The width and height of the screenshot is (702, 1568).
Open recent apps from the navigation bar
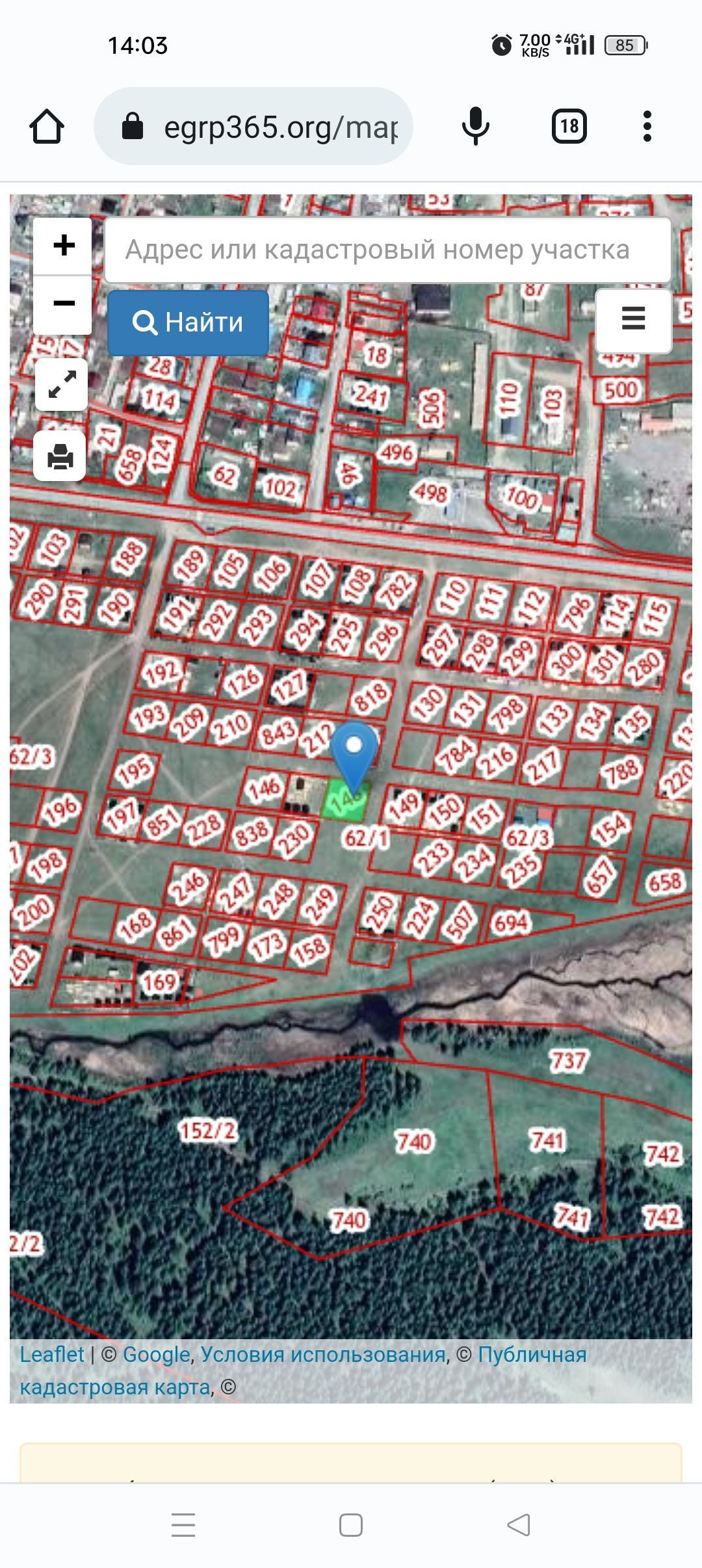click(x=183, y=1524)
